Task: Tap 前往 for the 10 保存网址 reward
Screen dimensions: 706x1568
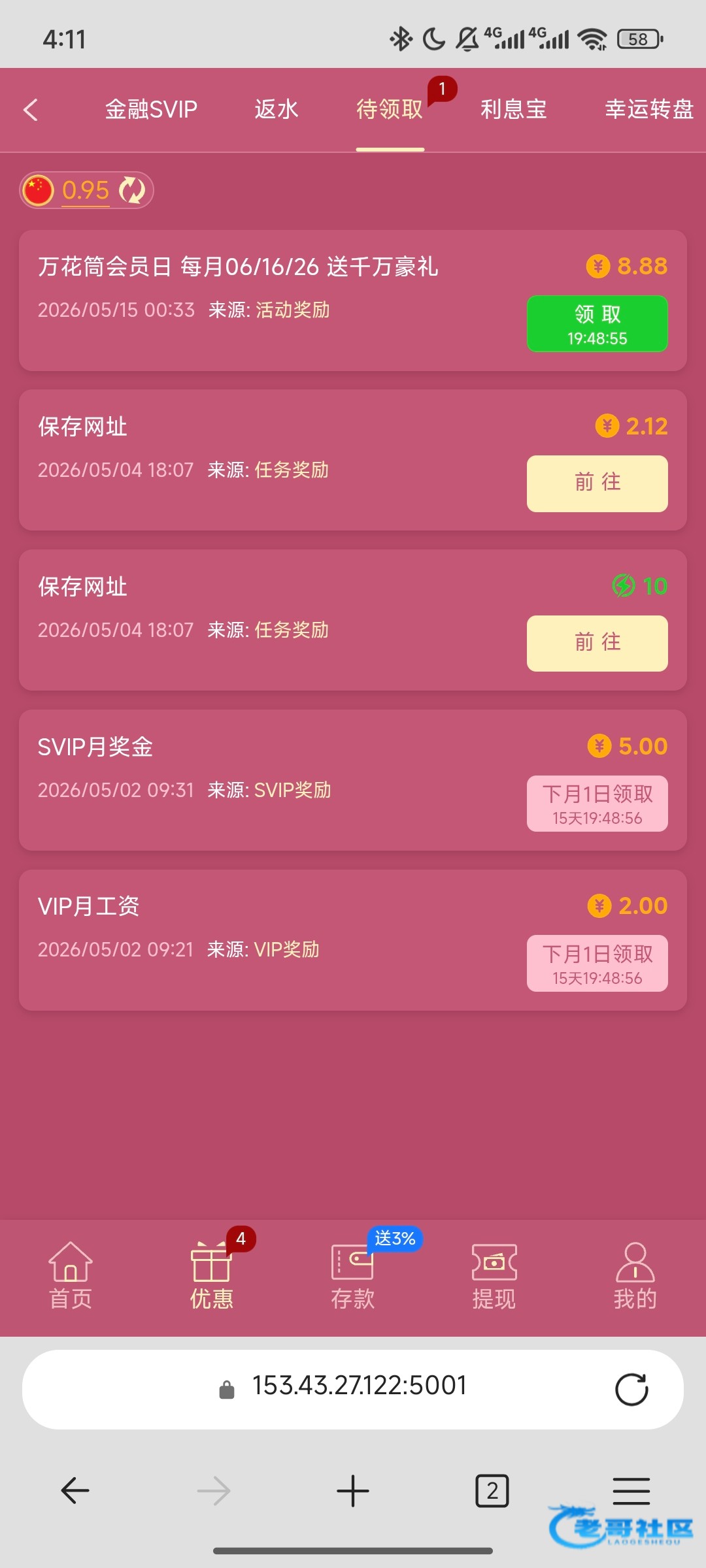Action: 597,644
